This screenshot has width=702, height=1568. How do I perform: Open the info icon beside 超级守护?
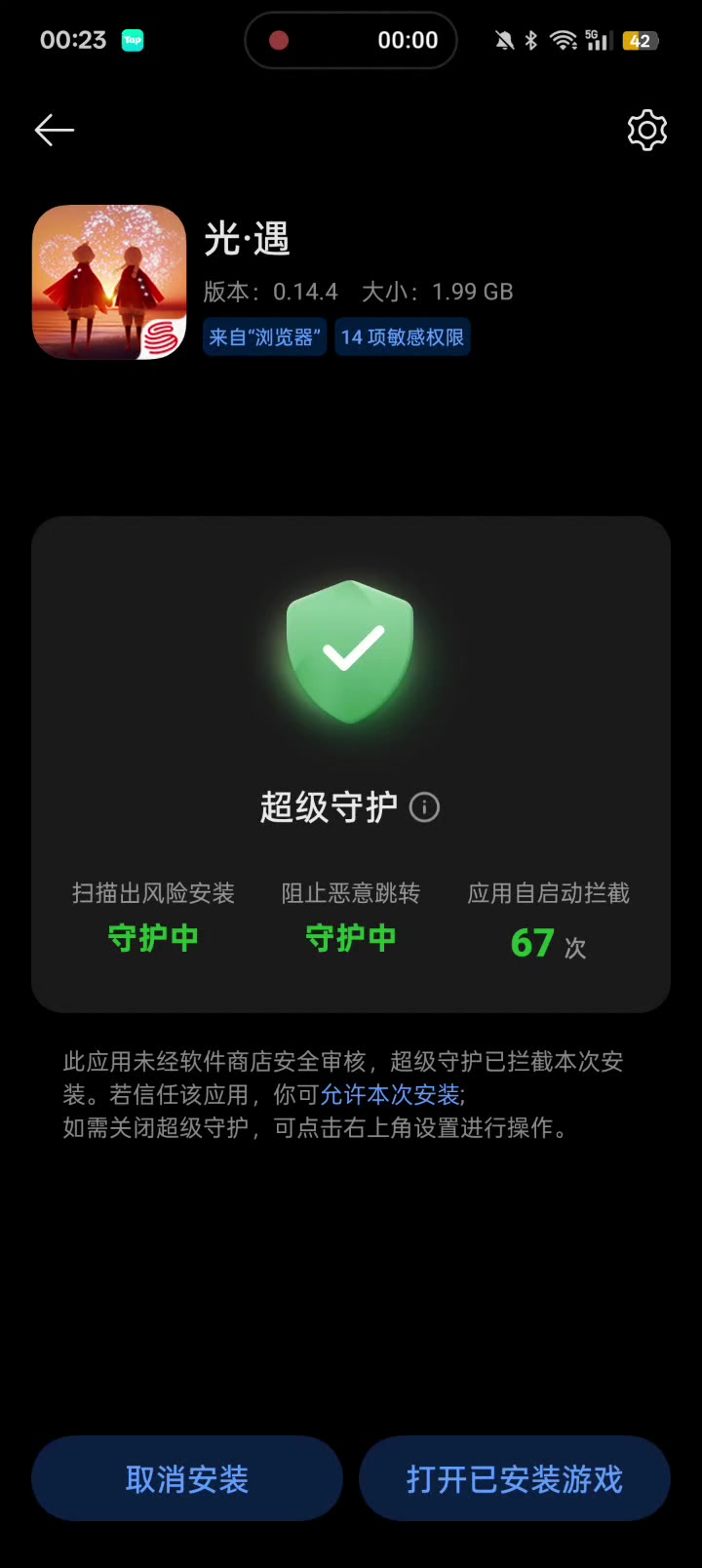(424, 807)
